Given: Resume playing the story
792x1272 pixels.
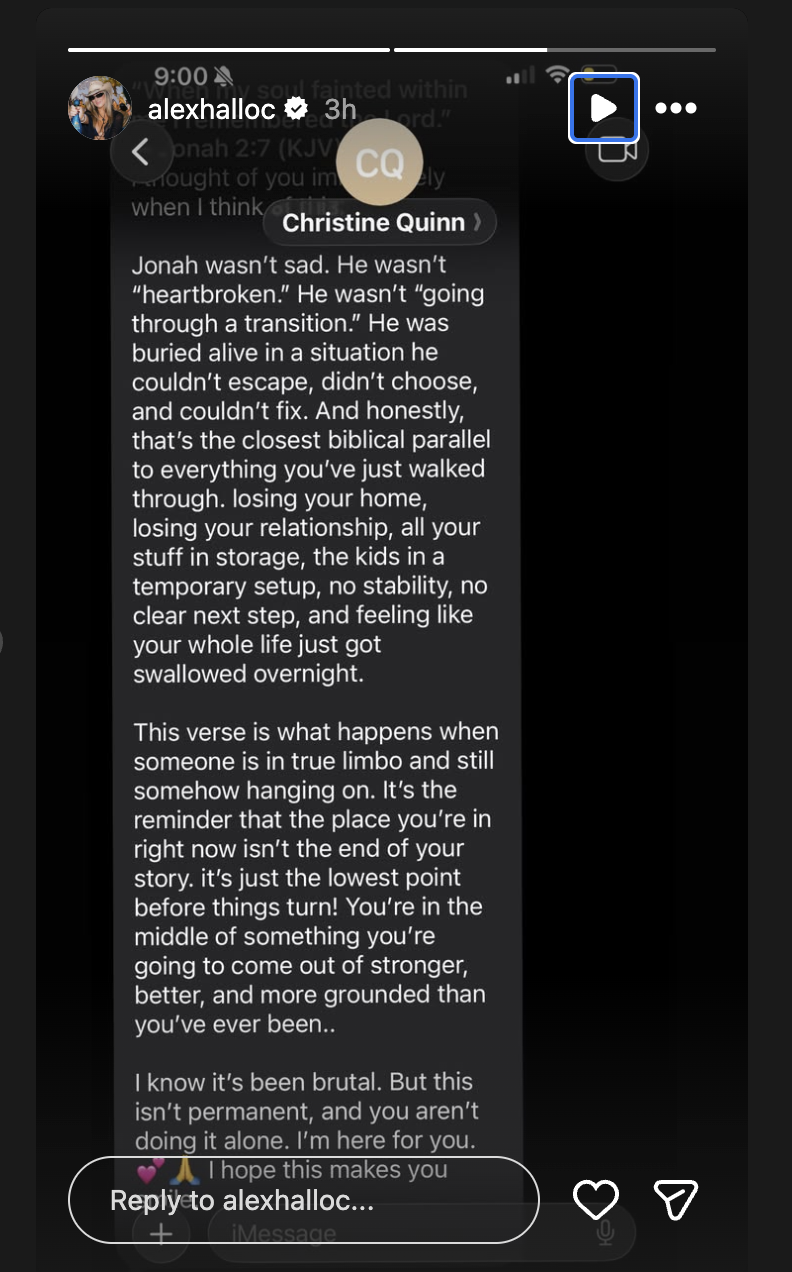Looking at the screenshot, I should (603, 108).
